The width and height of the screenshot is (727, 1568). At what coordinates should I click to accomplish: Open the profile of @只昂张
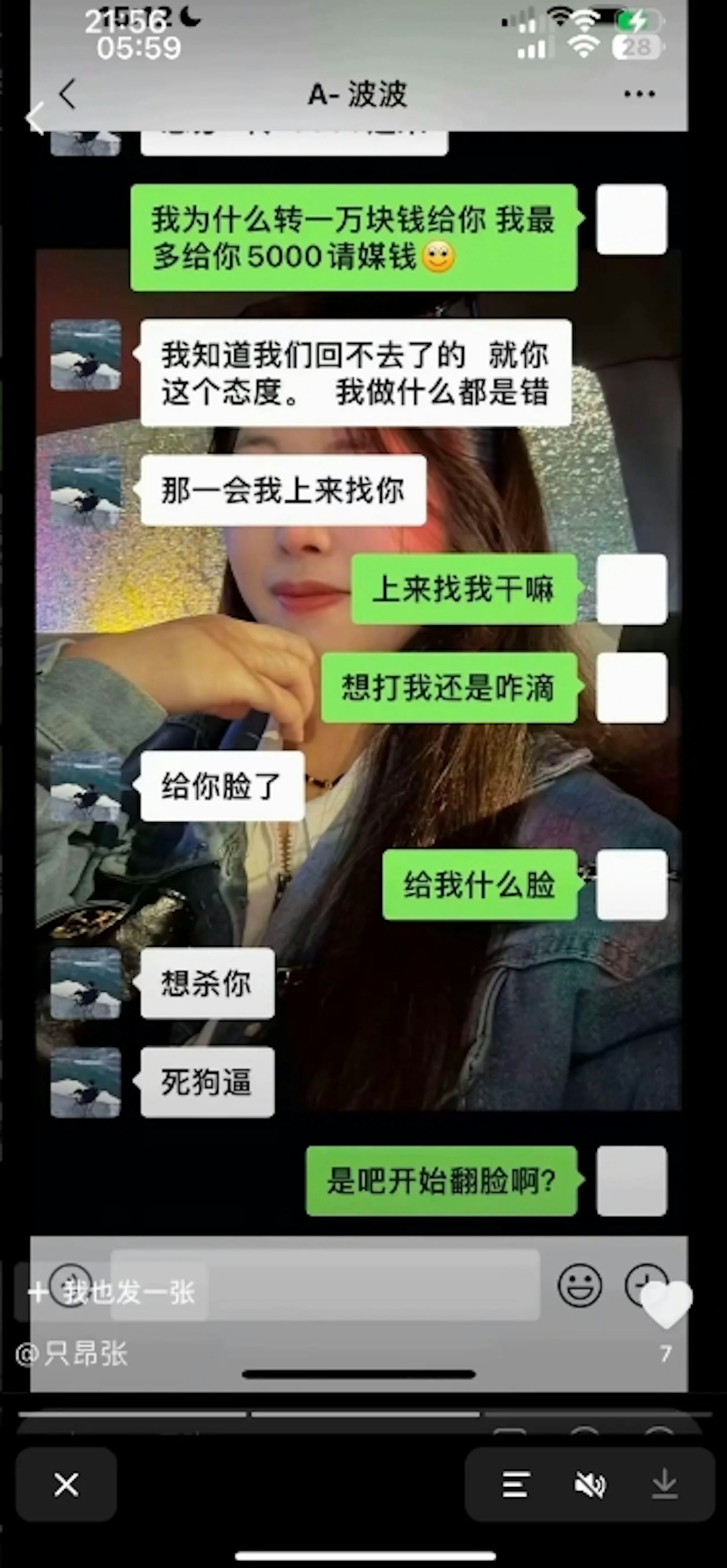coord(72,1354)
